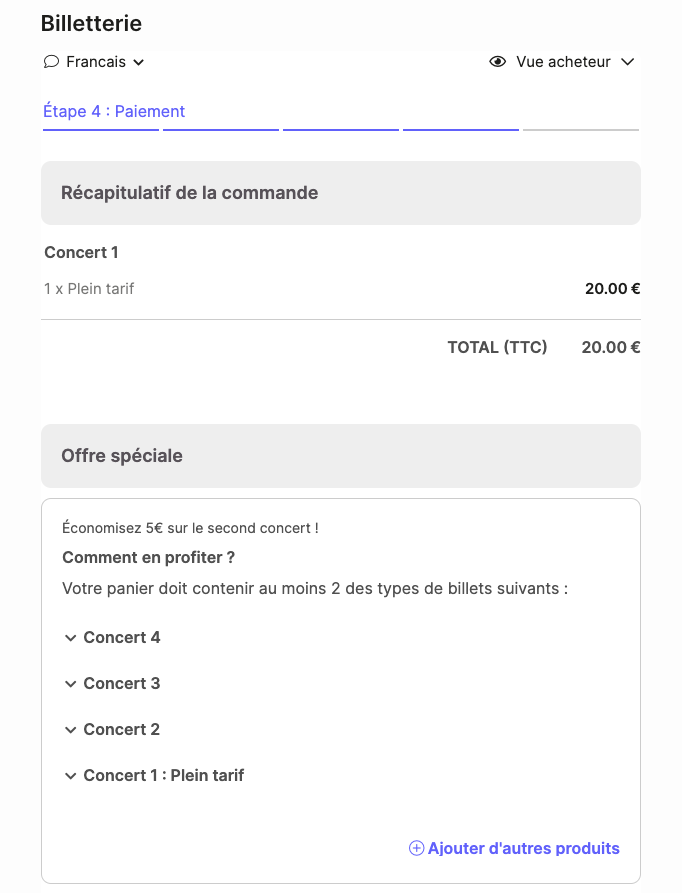Expand the Concert 4 ticket types
This screenshot has width=682, height=893.
click(112, 638)
